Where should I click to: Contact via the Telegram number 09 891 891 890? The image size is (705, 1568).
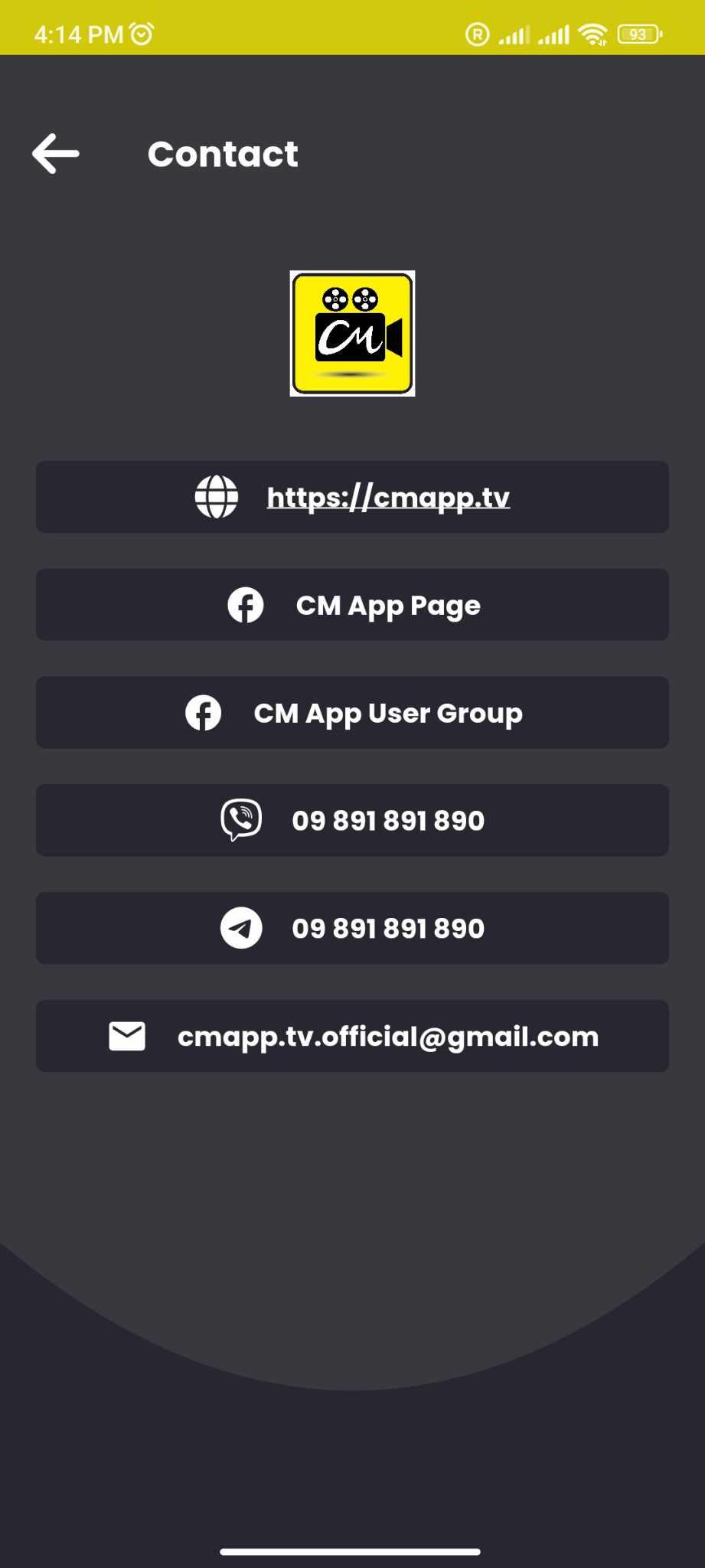(352, 928)
